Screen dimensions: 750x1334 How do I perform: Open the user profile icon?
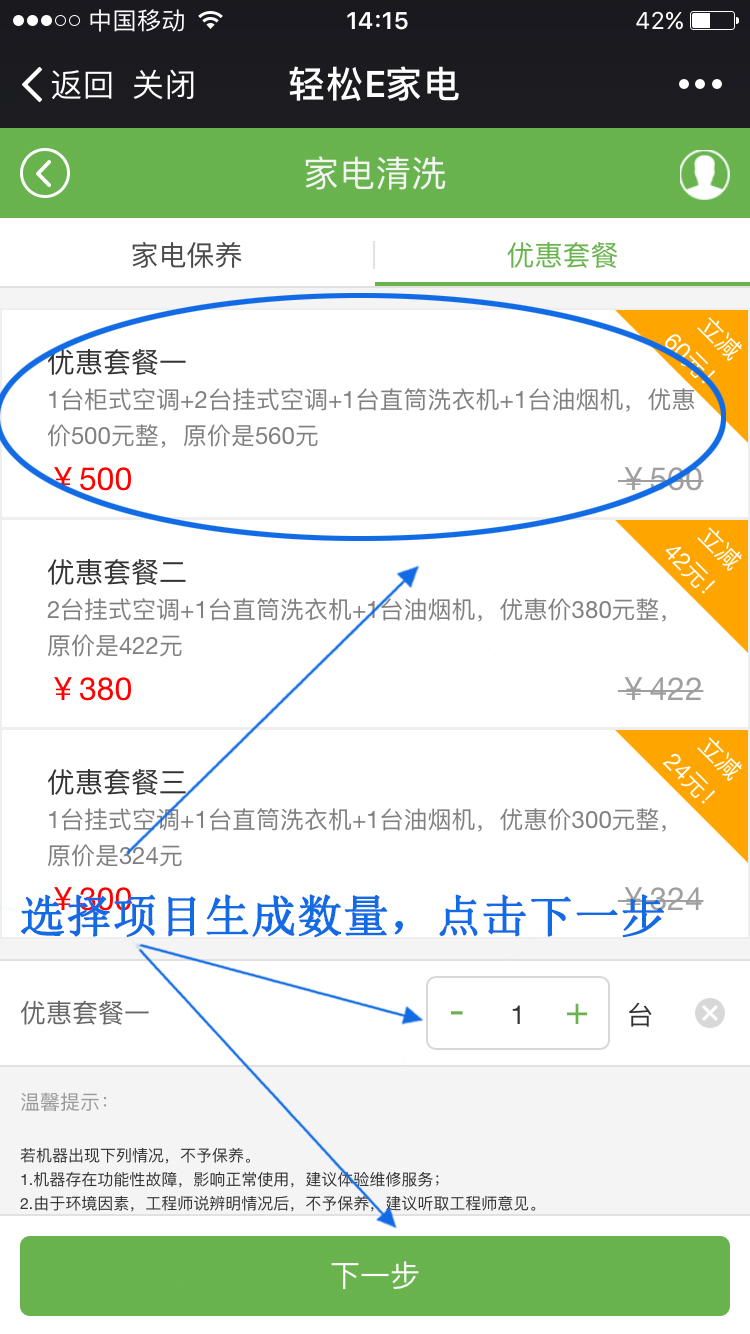(x=704, y=174)
